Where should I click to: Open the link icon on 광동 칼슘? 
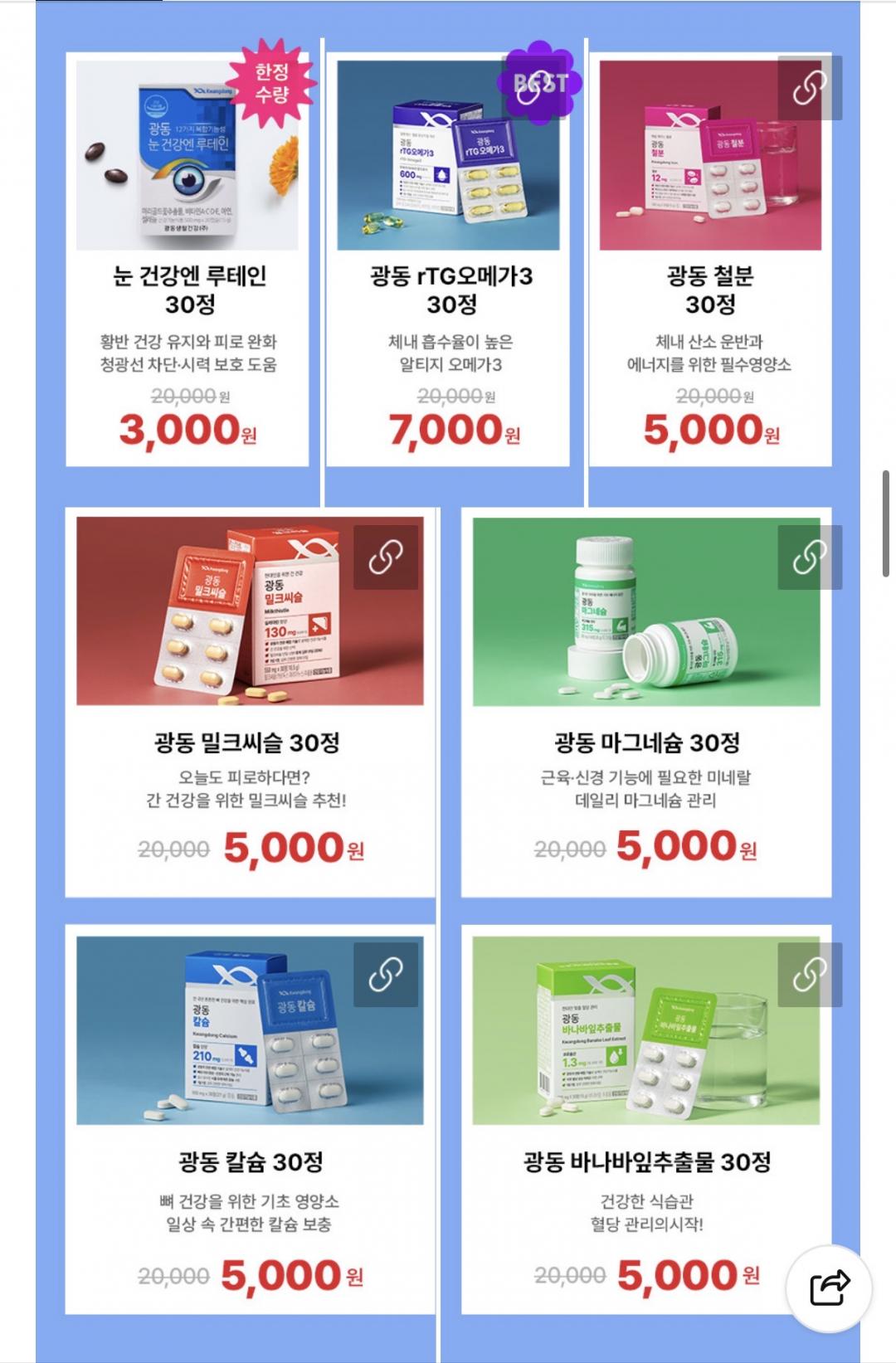click(386, 975)
